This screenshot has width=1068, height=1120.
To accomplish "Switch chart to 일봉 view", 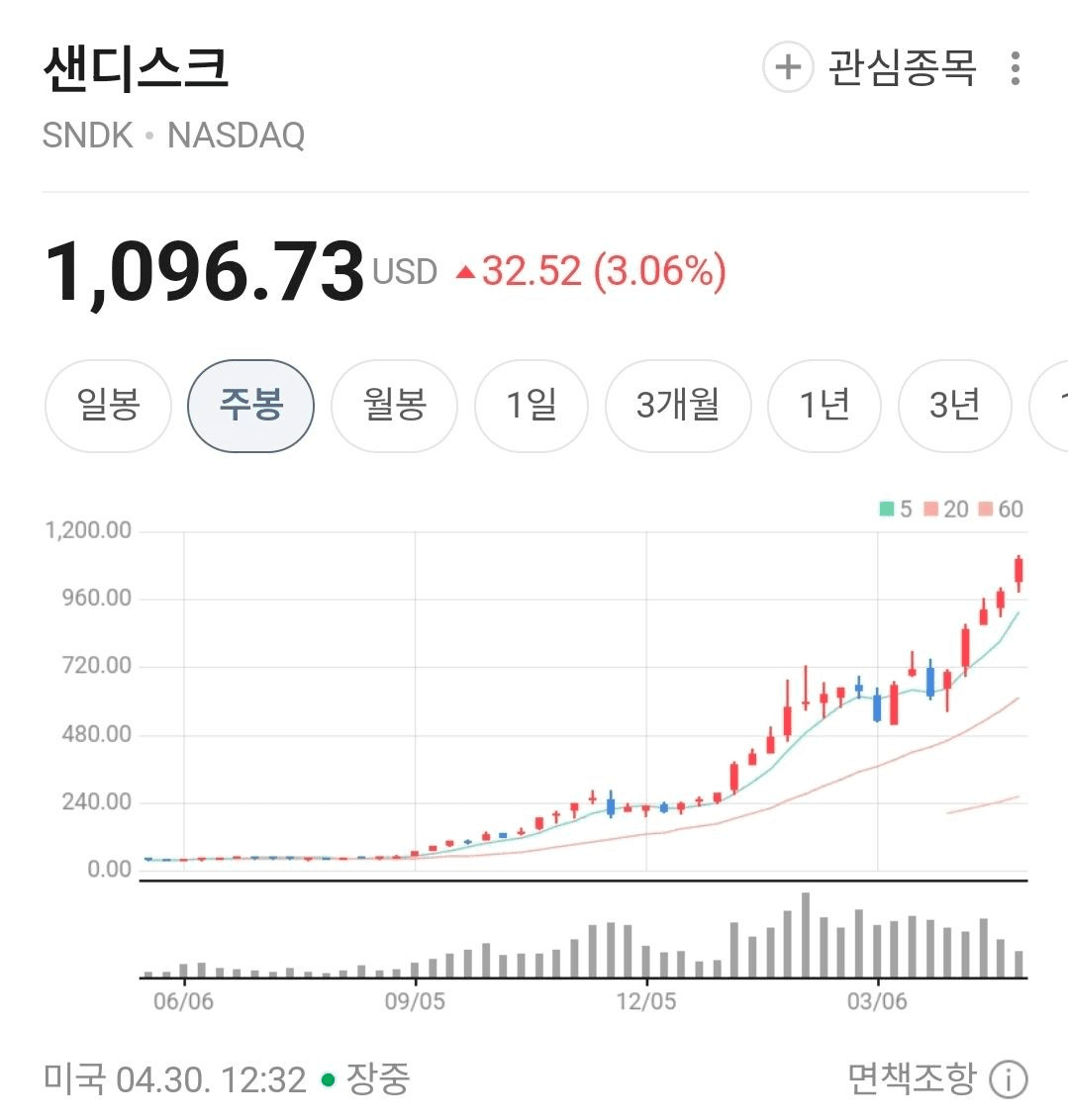I will (109, 406).
